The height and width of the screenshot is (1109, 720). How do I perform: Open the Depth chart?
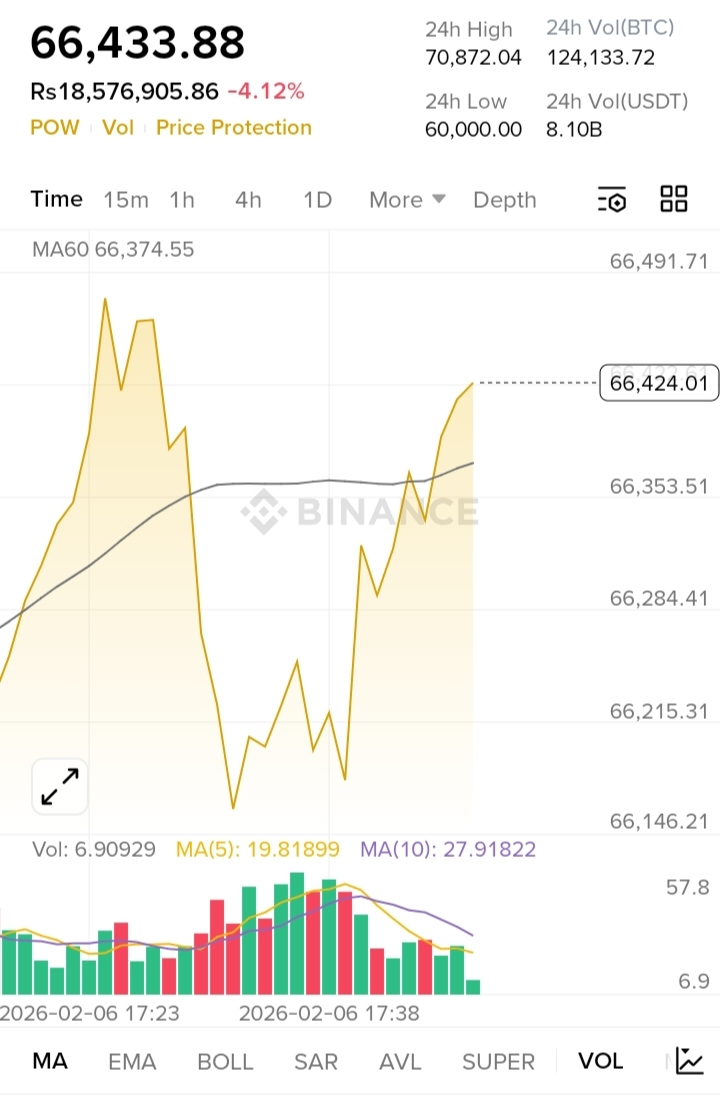click(x=505, y=200)
